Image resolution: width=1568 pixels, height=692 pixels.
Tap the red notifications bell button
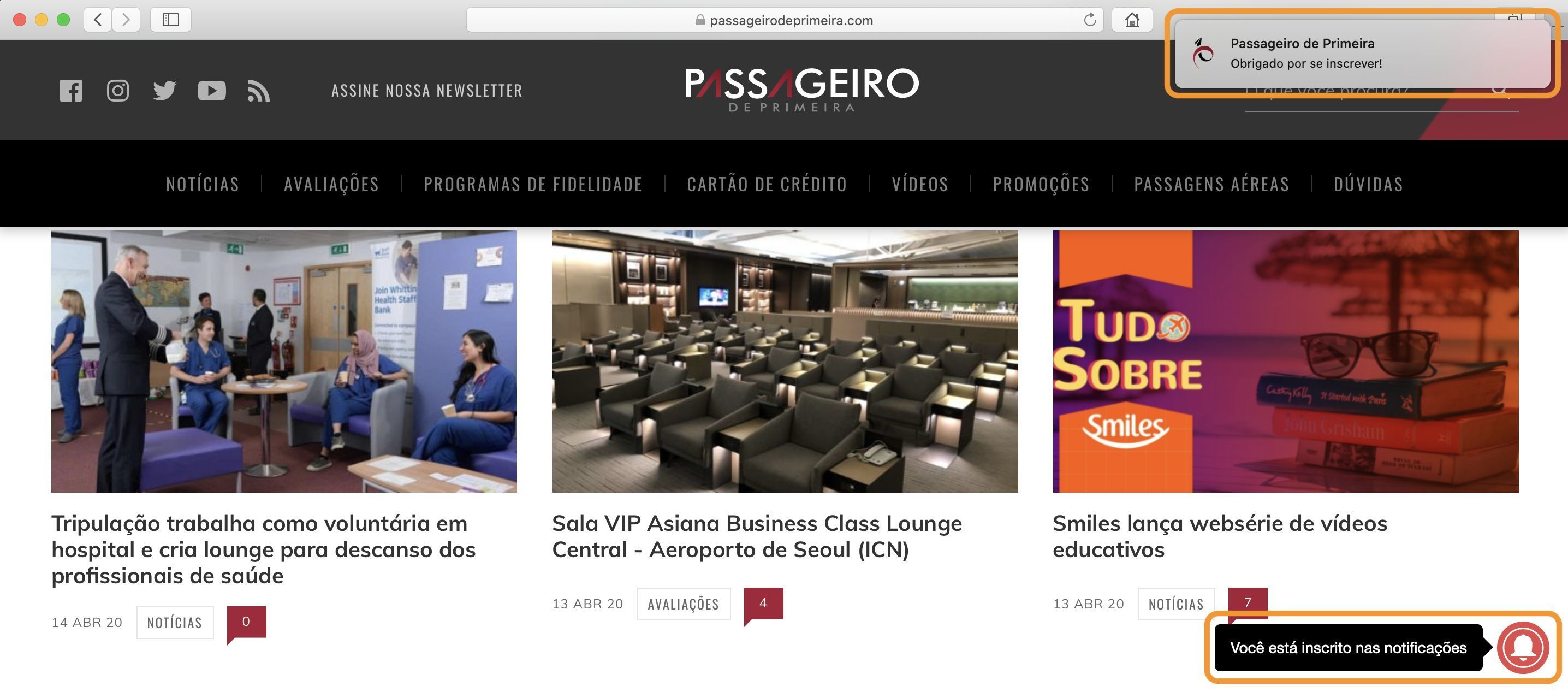click(x=1522, y=648)
